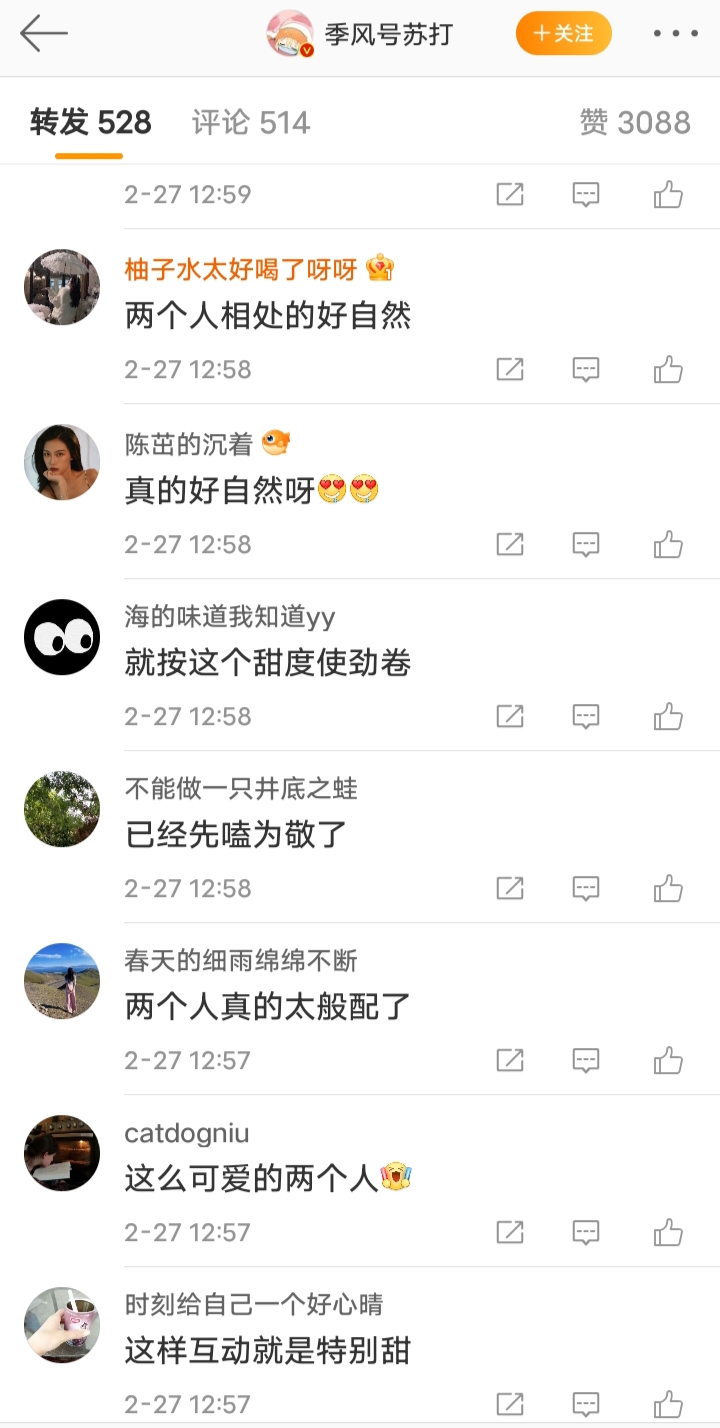Comment on 春天的细雨绵绵不断's post
The height and width of the screenshot is (1428, 720).
pyautogui.click(x=586, y=1061)
